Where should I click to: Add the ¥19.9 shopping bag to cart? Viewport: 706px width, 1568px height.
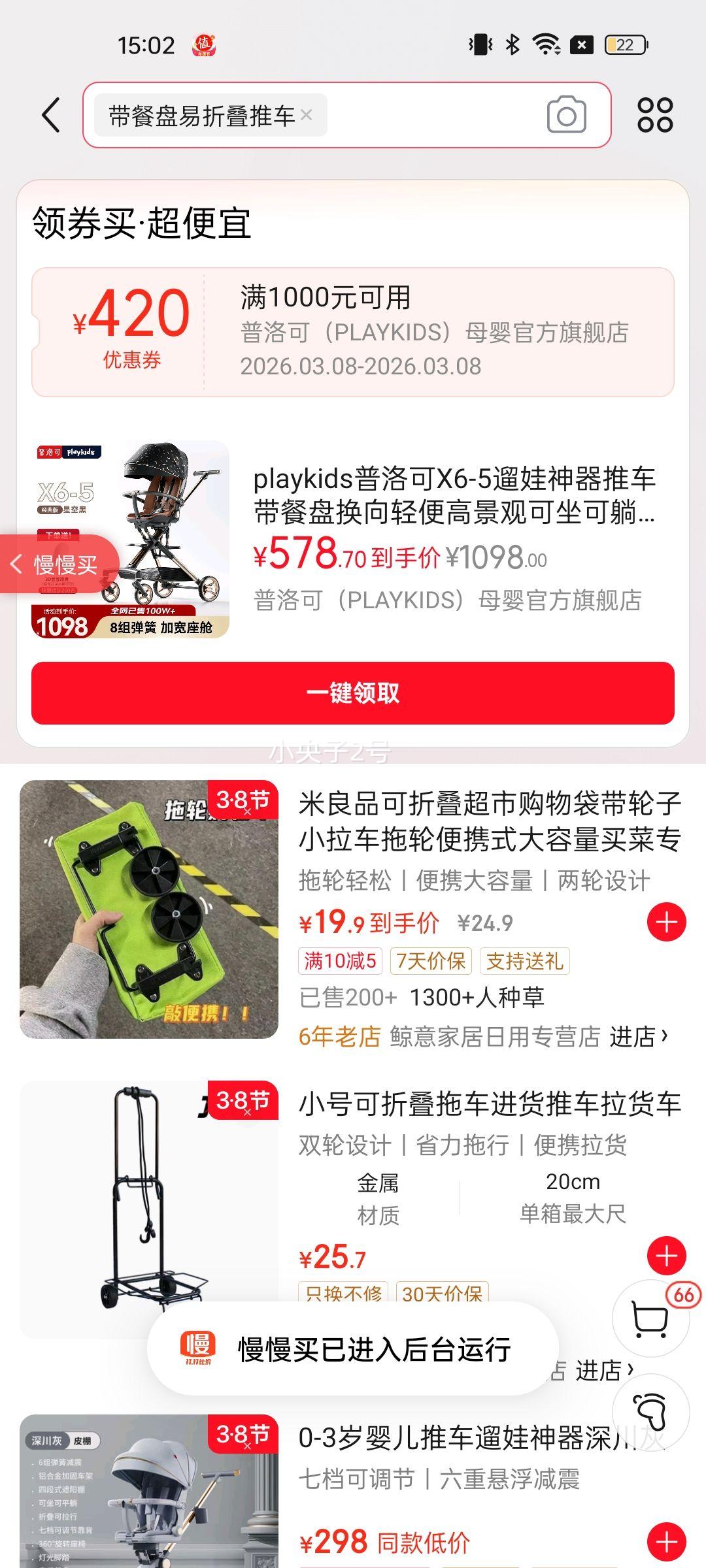coord(666,923)
